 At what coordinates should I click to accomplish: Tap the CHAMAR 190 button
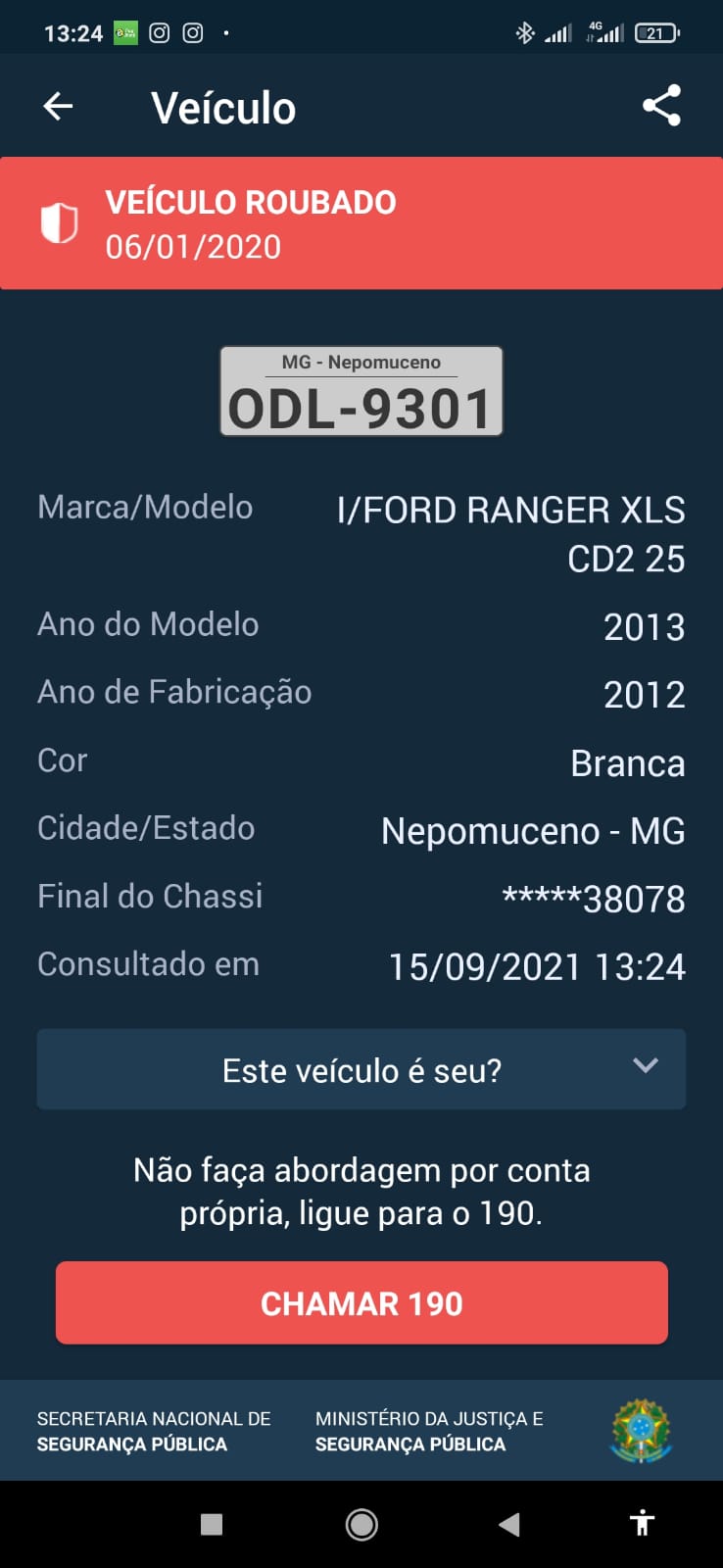361,1302
